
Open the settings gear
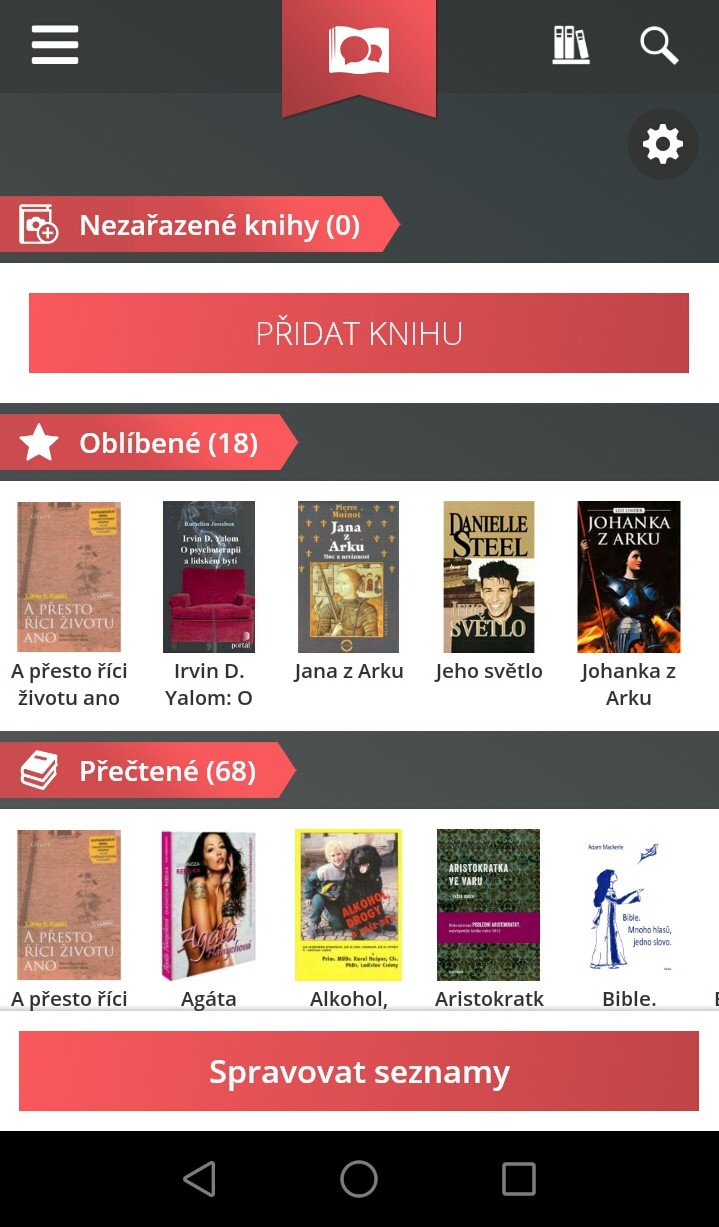click(663, 144)
